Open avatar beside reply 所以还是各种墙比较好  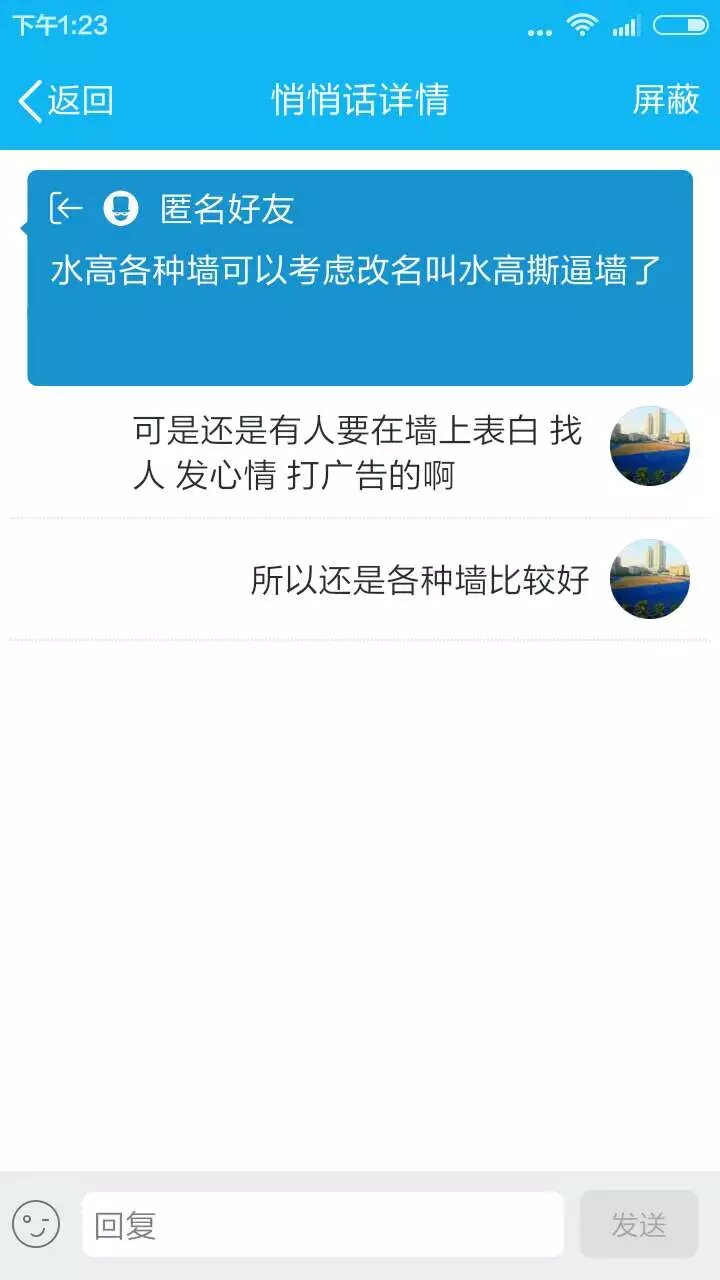(650, 579)
